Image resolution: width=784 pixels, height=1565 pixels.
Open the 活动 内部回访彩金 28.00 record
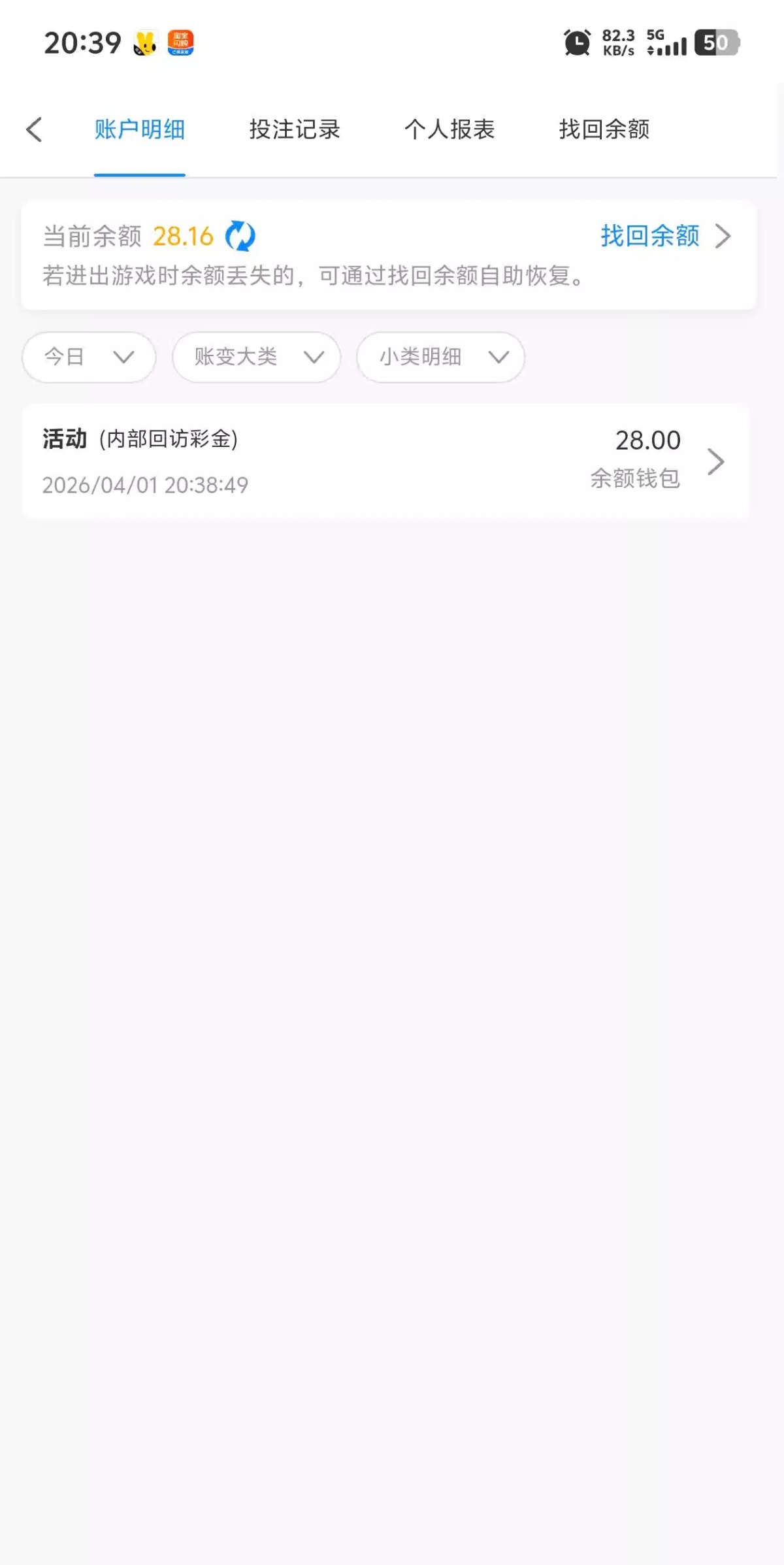pos(385,461)
